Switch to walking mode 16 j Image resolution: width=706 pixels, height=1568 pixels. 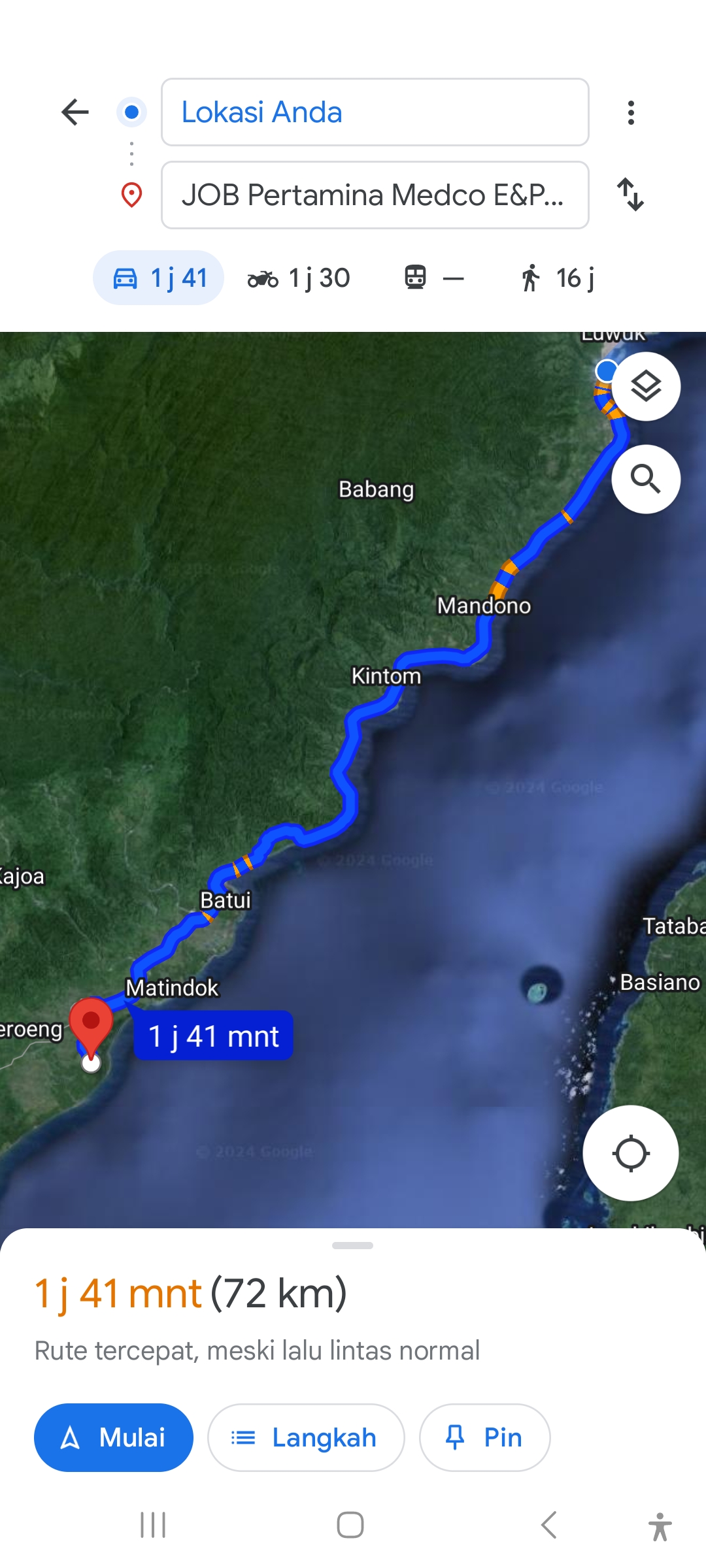(x=558, y=278)
